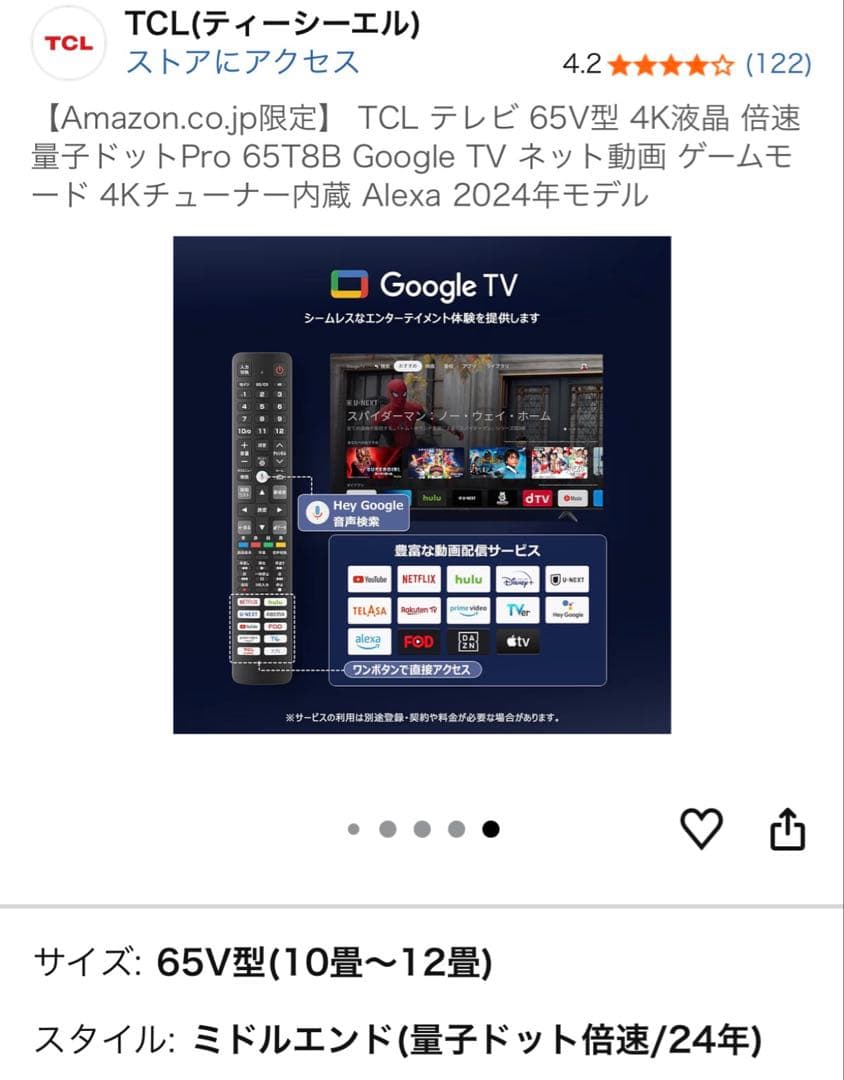Open the Hey Google microphone icon
The height and width of the screenshot is (1080, 844).
320,509
